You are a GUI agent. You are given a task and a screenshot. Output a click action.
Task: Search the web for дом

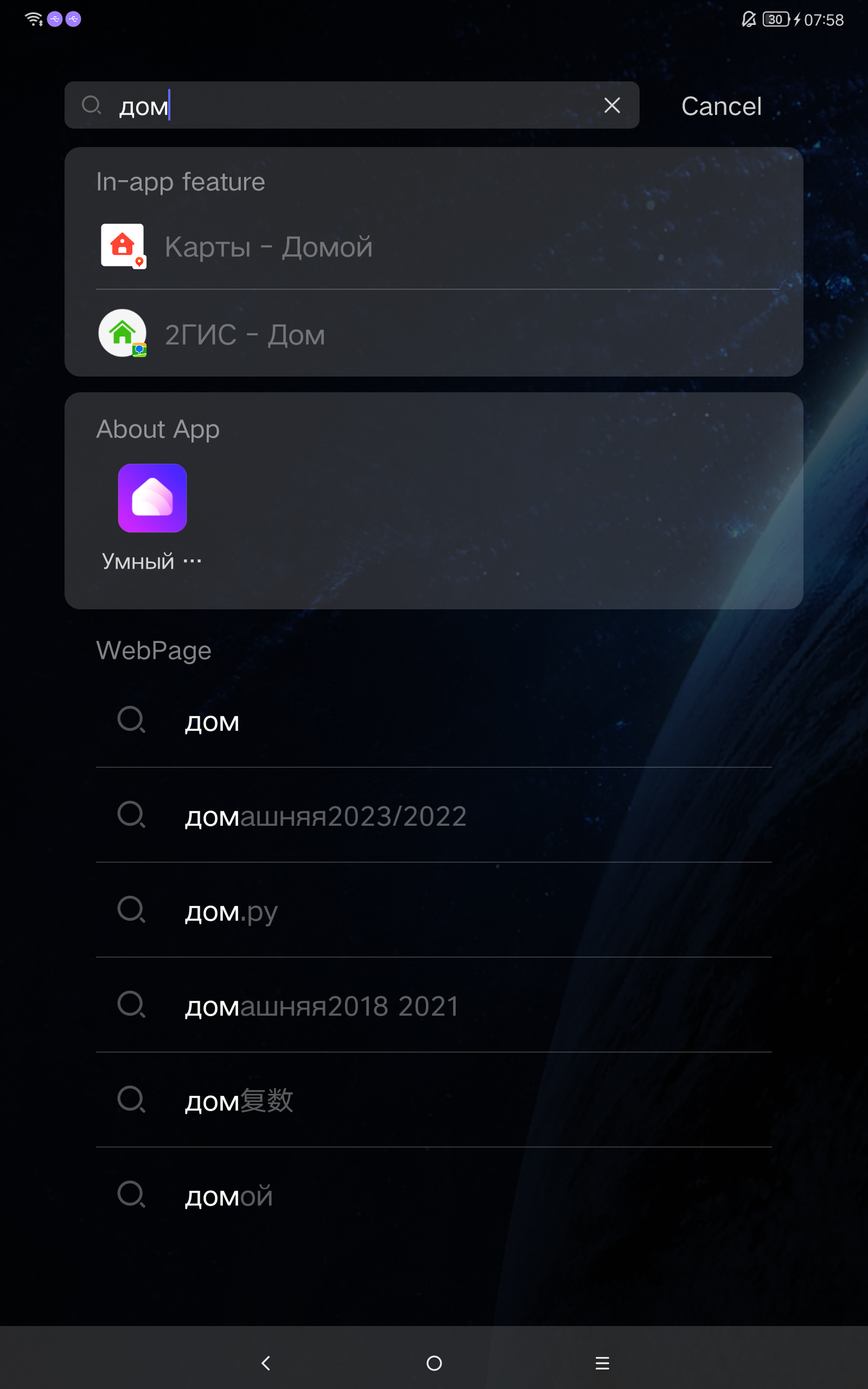coord(434,721)
